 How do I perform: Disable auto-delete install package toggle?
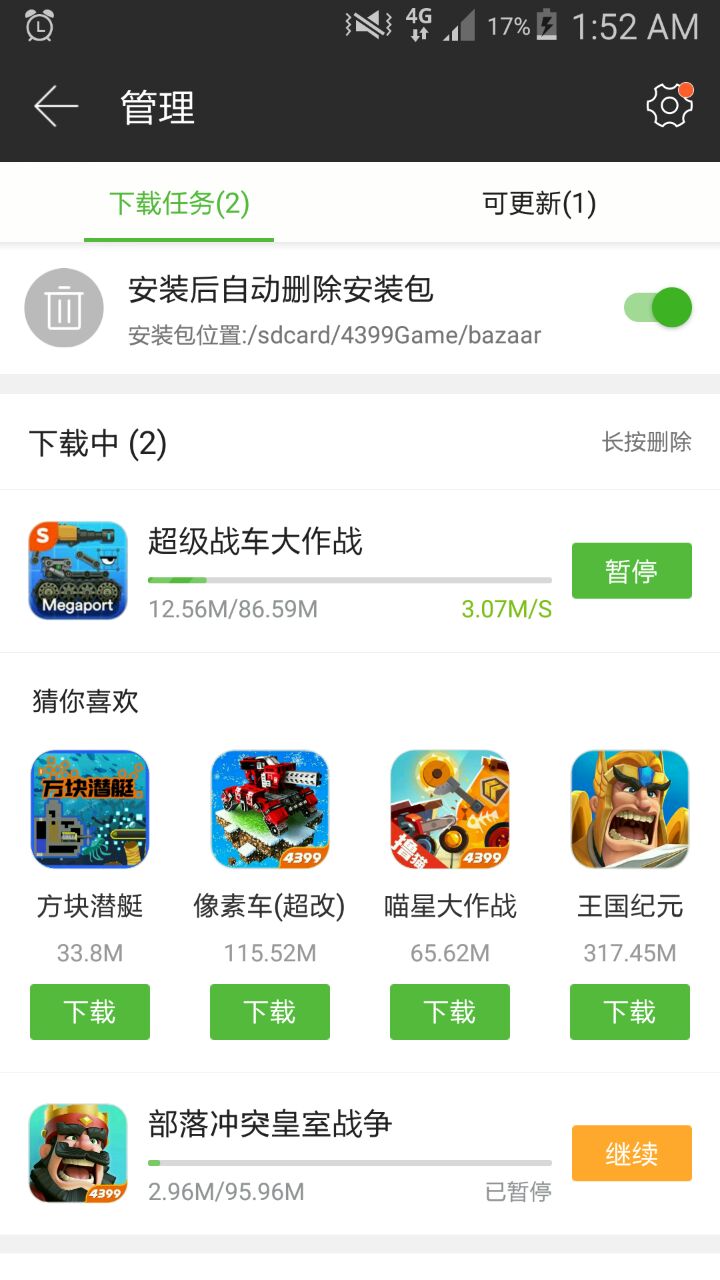click(659, 308)
